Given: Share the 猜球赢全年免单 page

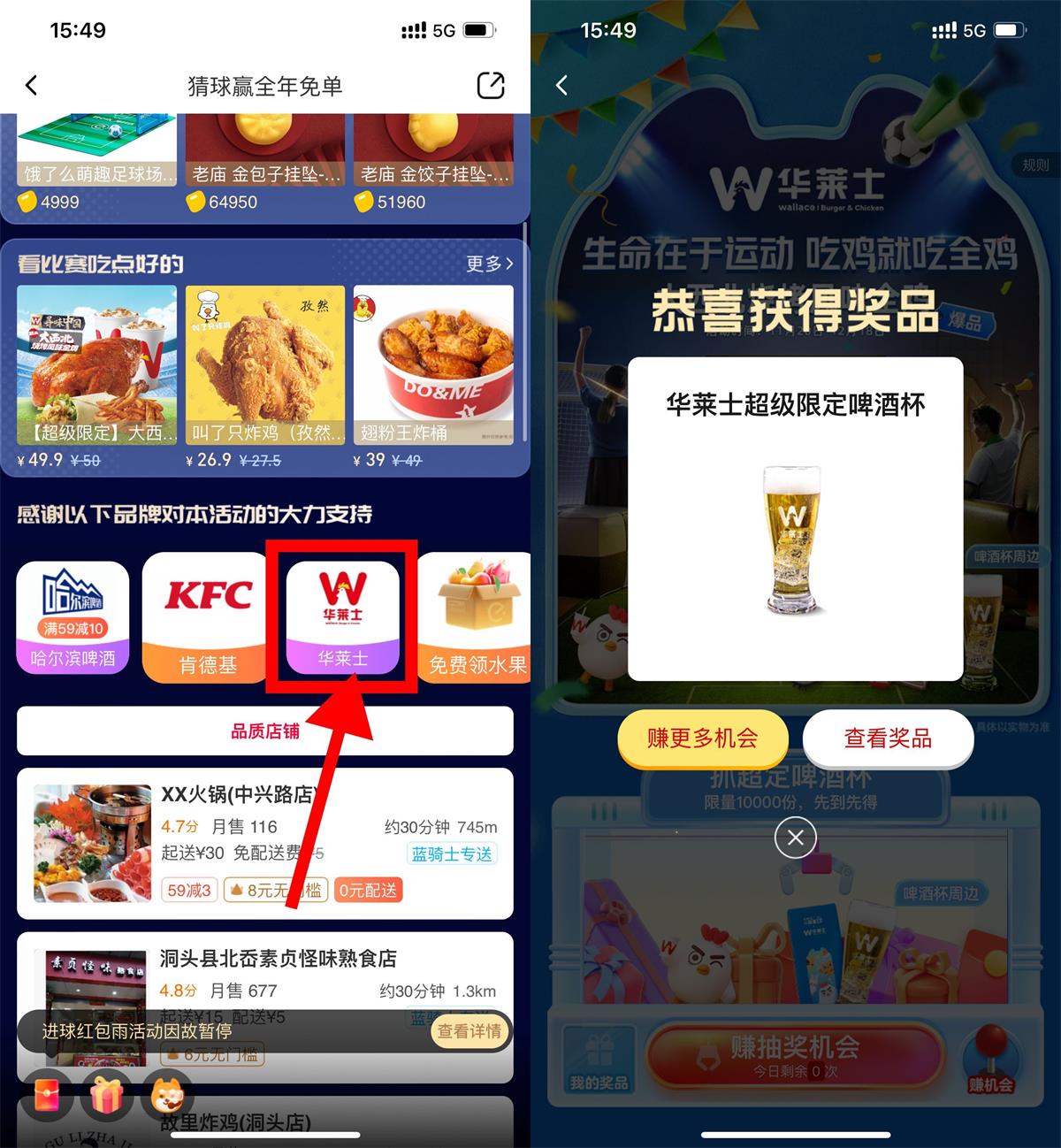Looking at the screenshot, I should (491, 86).
